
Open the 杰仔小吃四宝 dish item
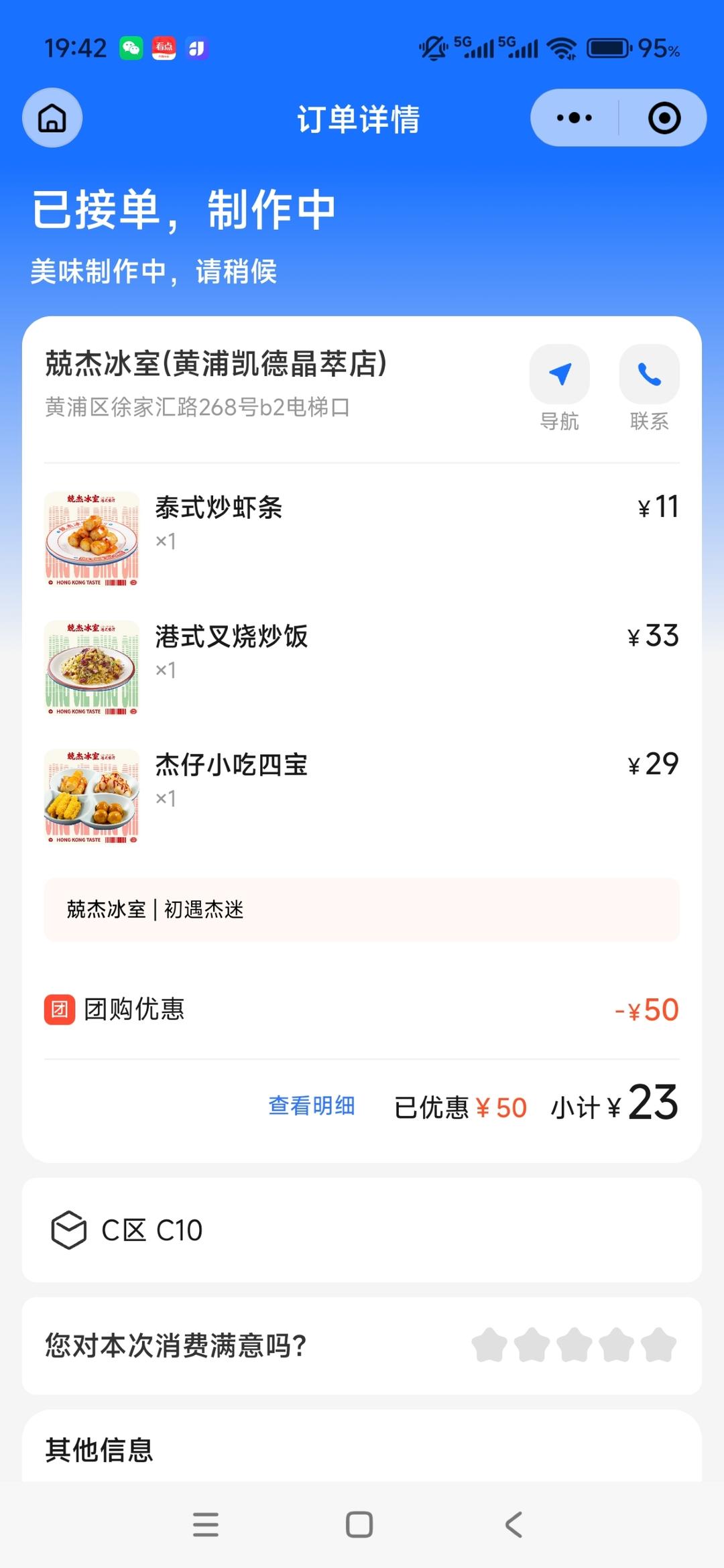click(x=231, y=765)
